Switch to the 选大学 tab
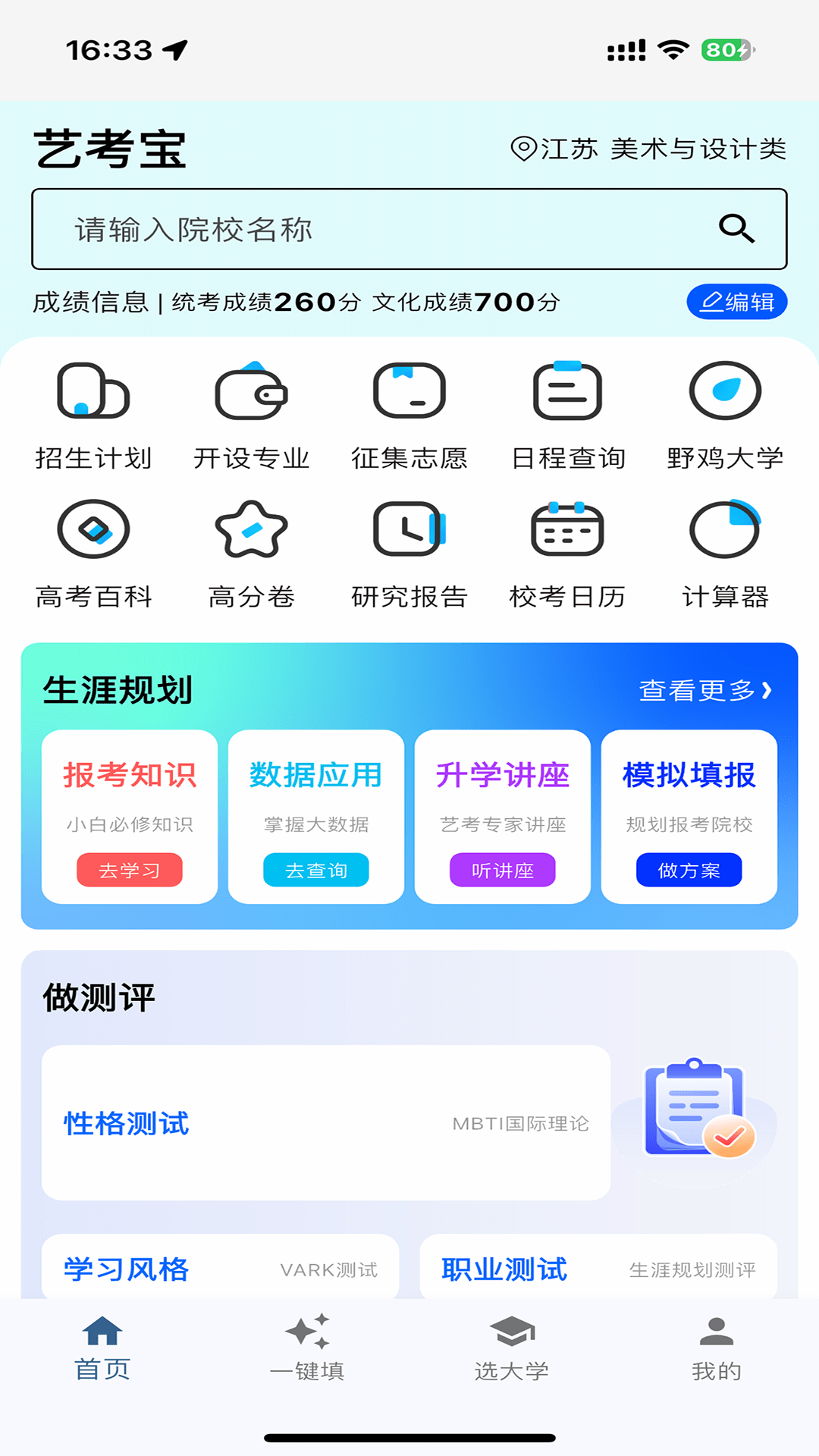This screenshot has width=819, height=1456. point(512,1348)
